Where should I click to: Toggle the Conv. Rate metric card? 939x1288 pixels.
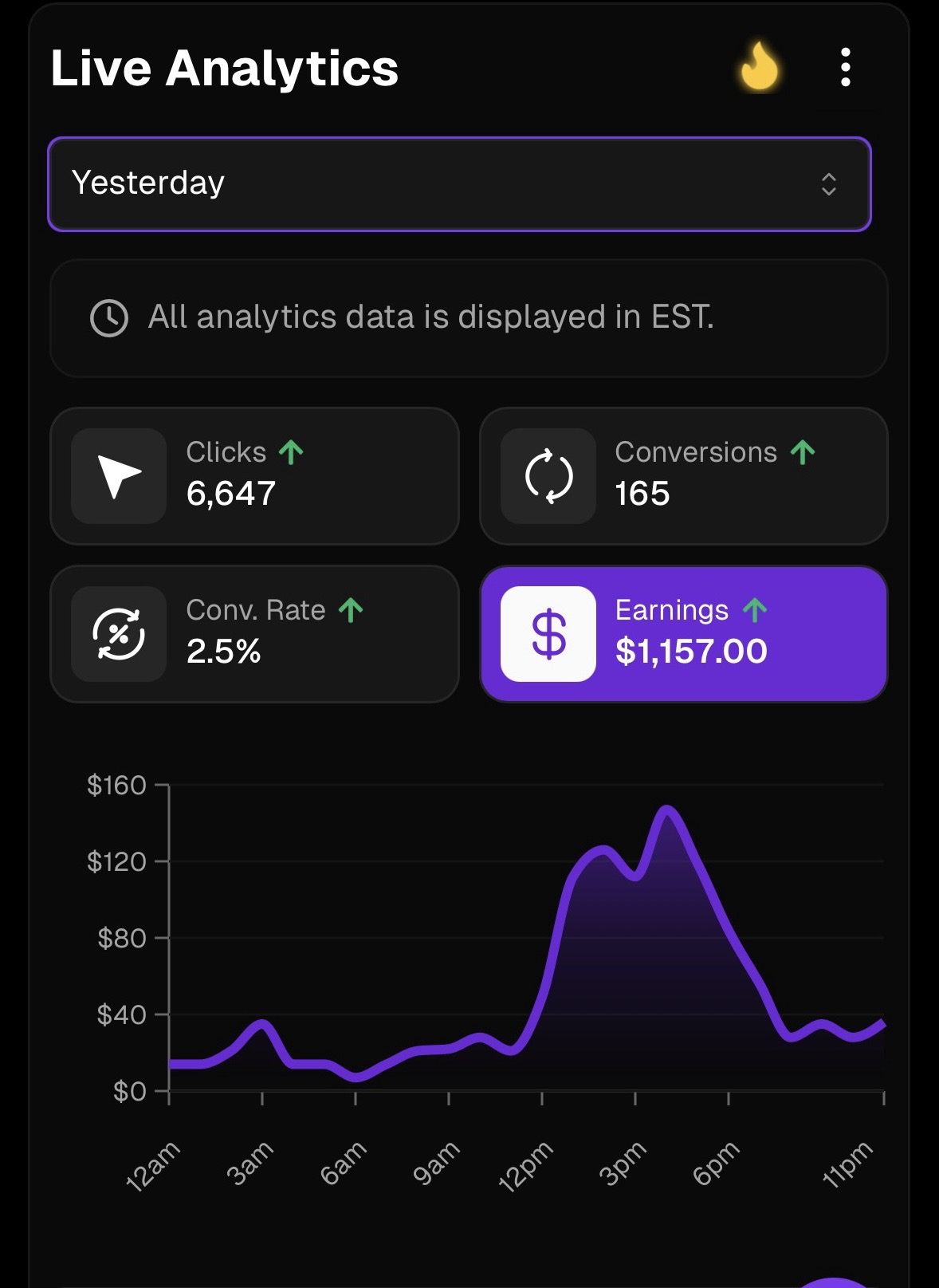(x=253, y=634)
